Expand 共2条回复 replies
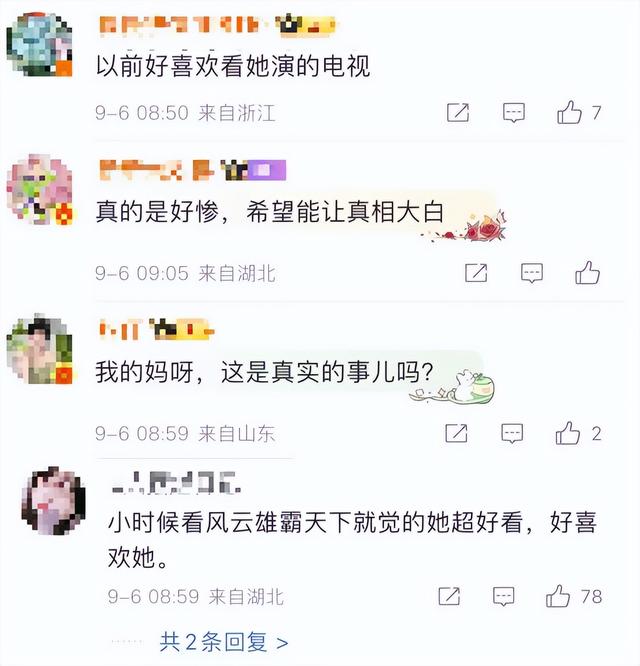Viewport: 640px width, 666px height. pyautogui.click(x=224, y=642)
